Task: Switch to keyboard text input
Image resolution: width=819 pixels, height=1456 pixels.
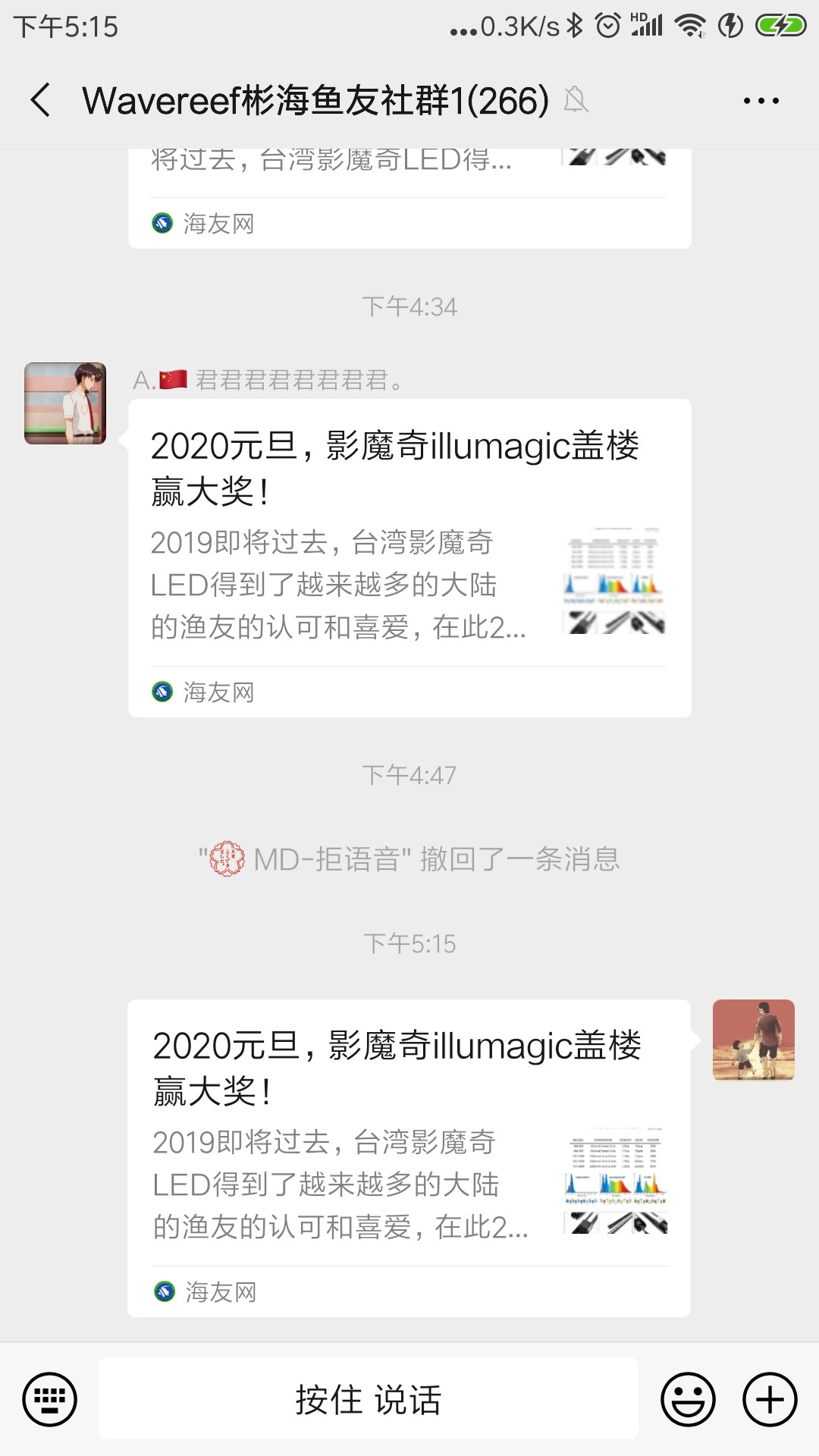Action: (x=50, y=1399)
